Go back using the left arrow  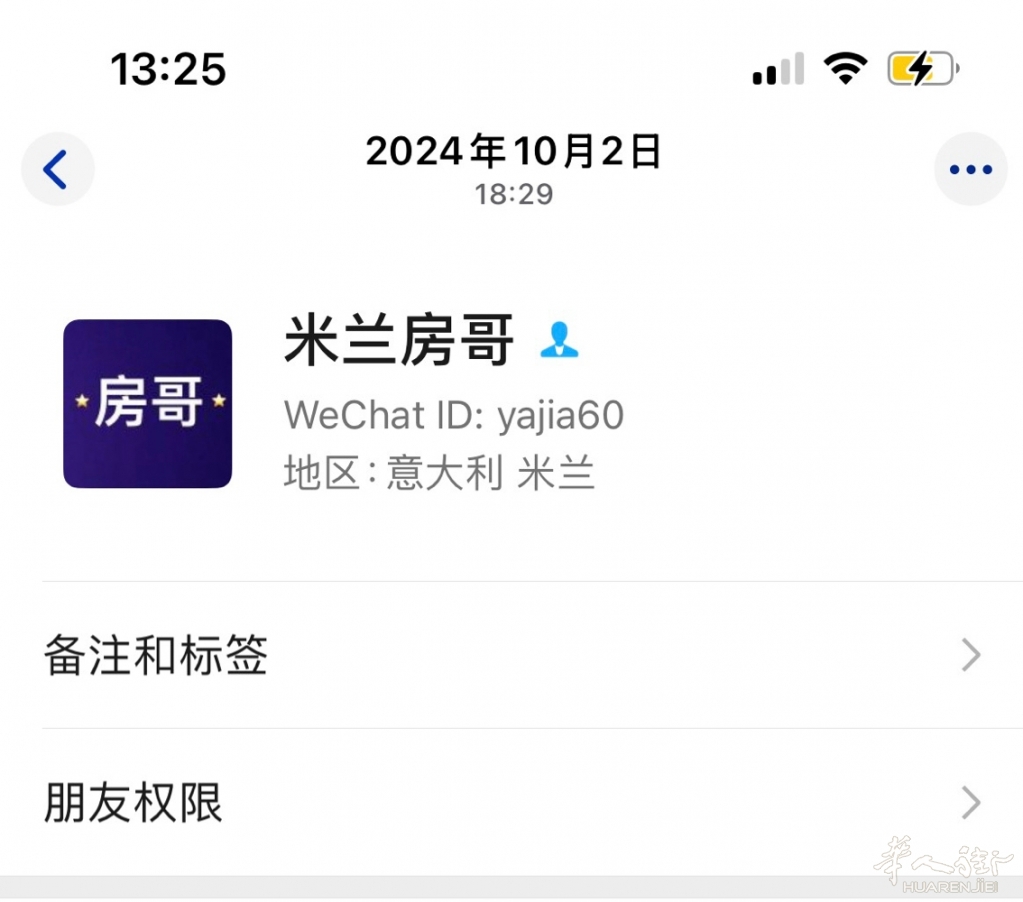tap(57, 170)
